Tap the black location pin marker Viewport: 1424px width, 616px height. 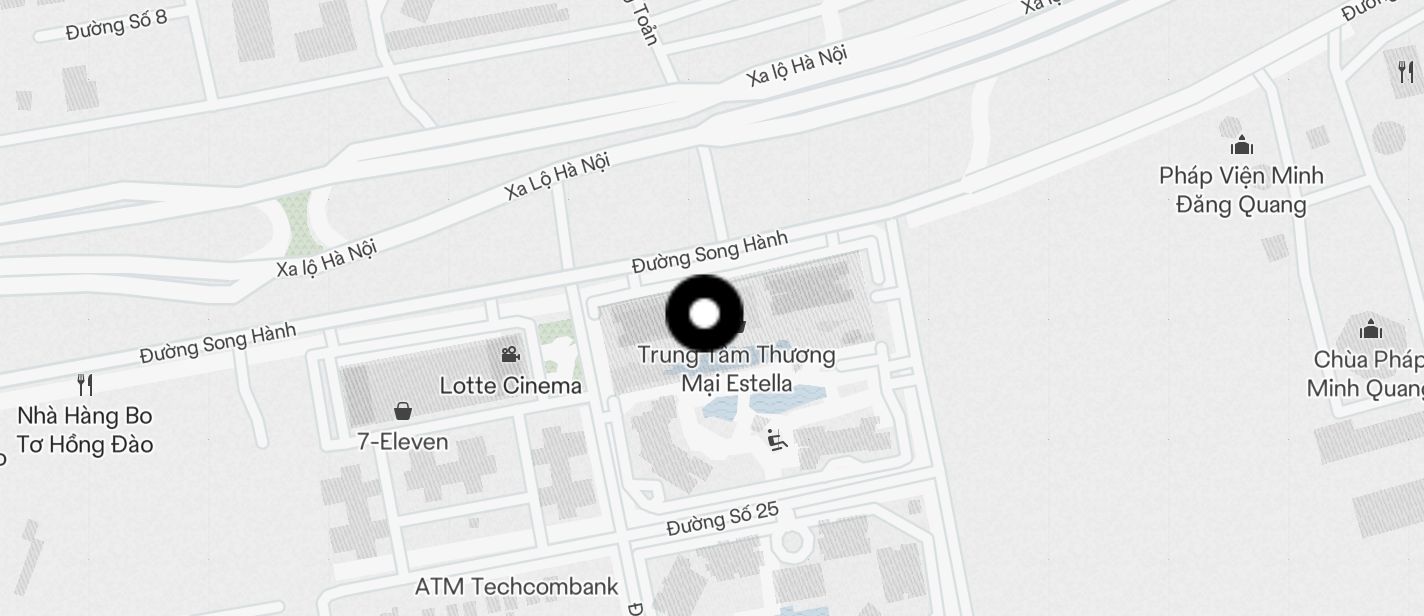point(704,314)
